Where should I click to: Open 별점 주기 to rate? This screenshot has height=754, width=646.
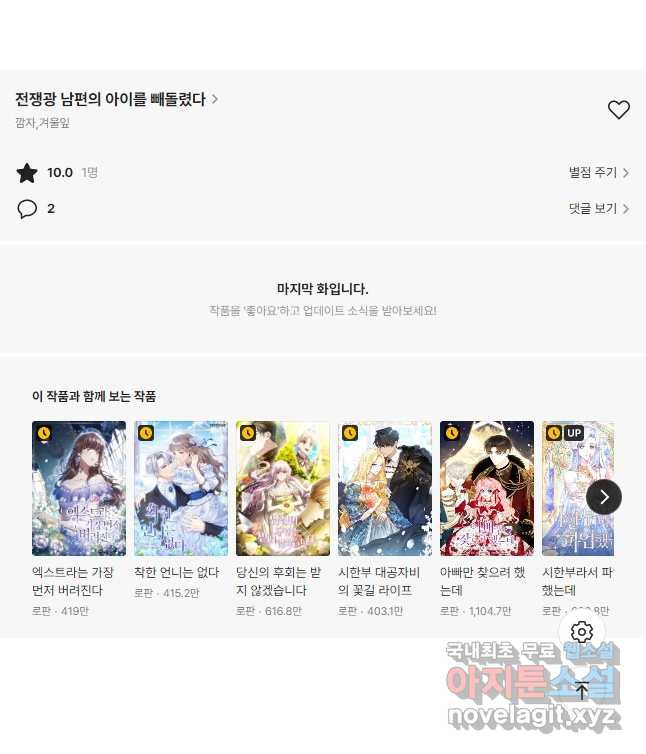pos(598,173)
